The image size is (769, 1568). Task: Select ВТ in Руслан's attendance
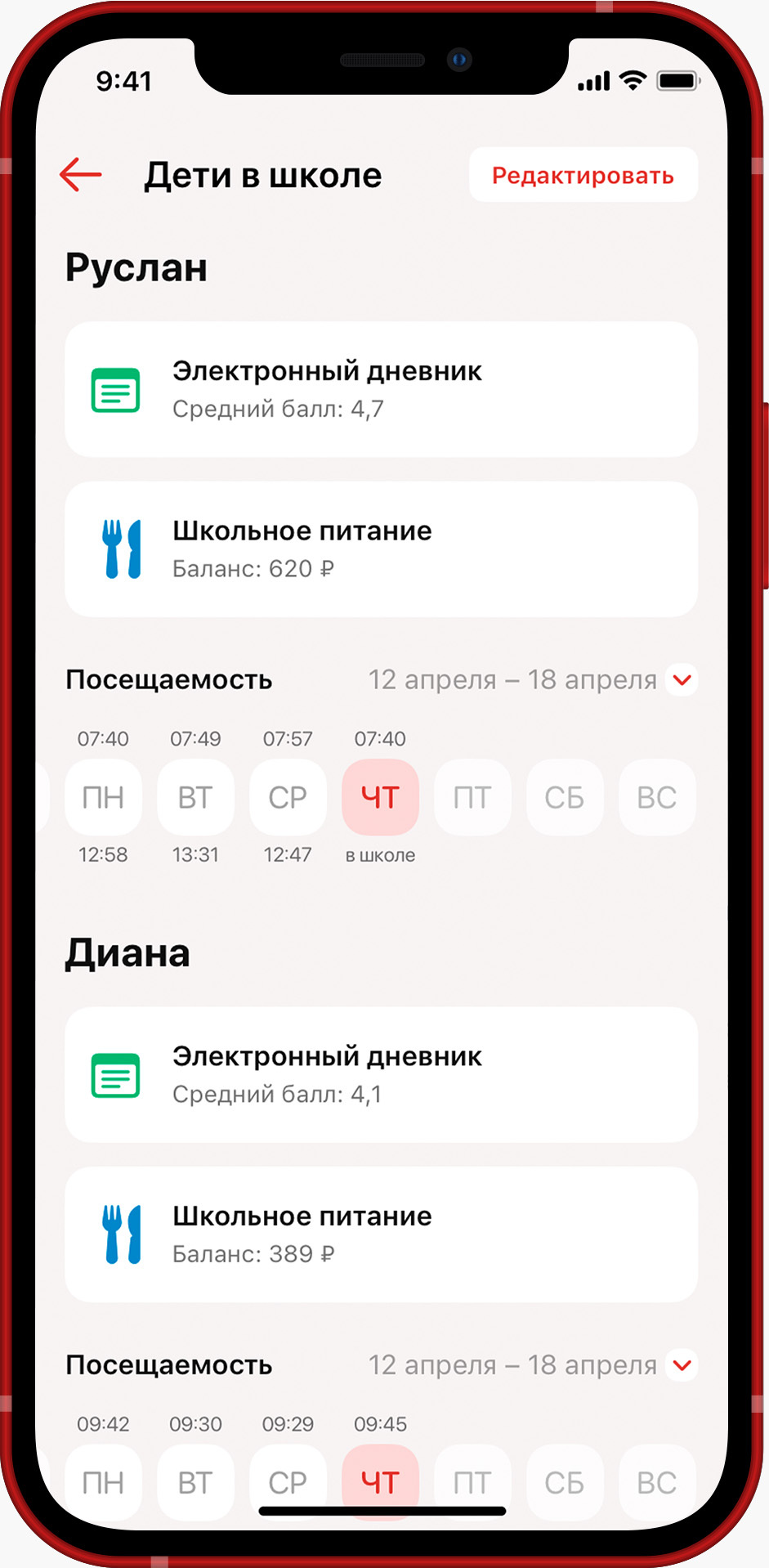click(x=195, y=797)
